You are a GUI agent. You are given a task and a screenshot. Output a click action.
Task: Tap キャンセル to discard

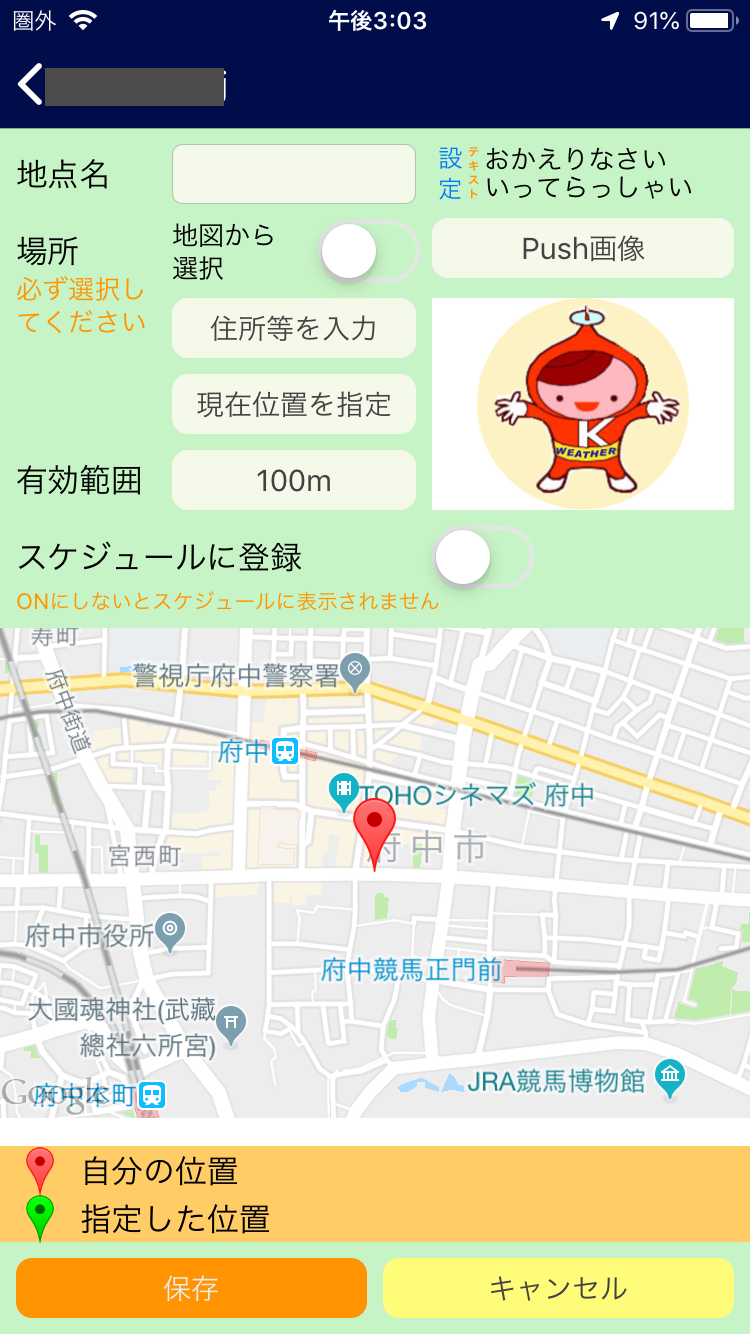(558, 1288)
